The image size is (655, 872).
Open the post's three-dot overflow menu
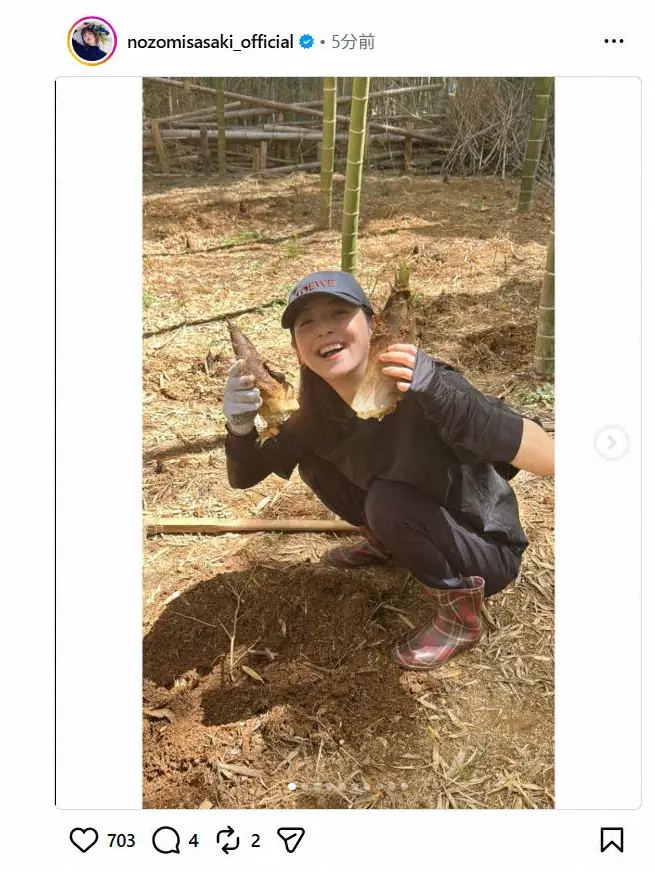pyautogui.click(x=613, y=42)
